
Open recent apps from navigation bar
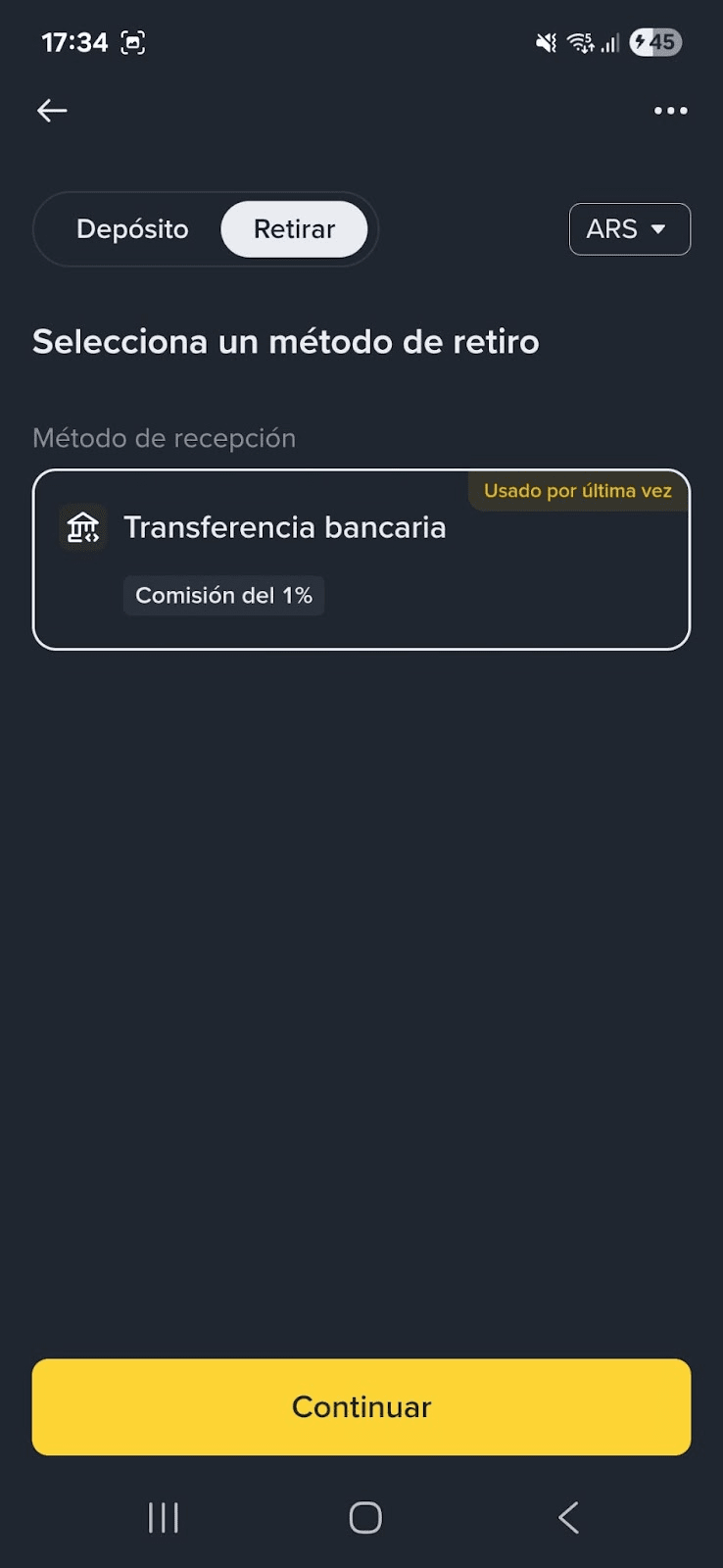pyautogui.click(x=163, y=1518)
